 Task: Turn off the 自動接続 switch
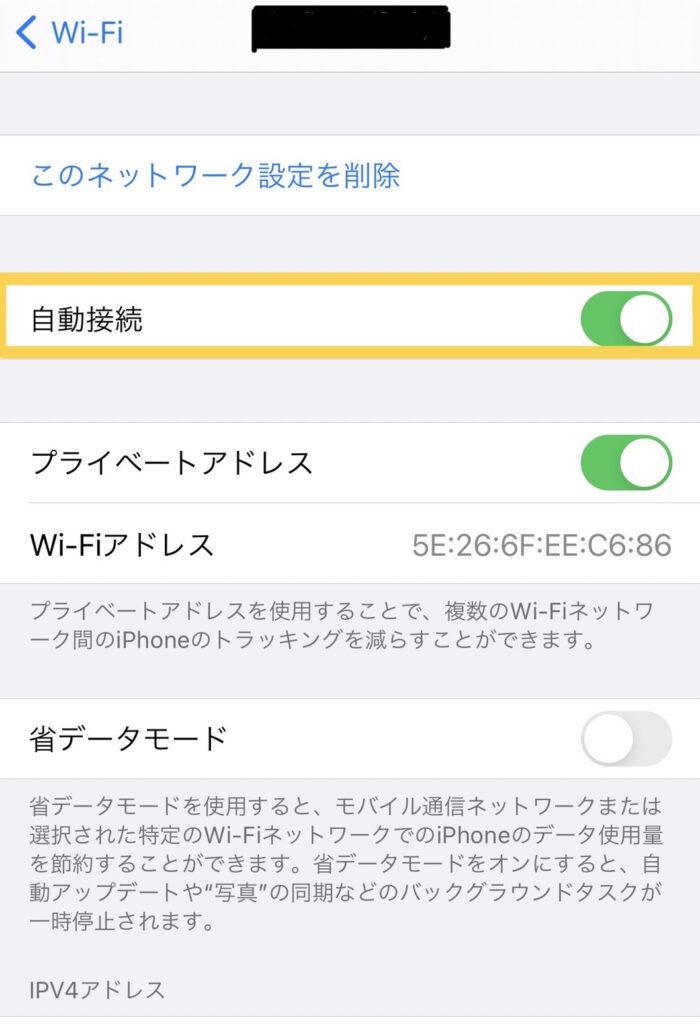point(626,319)
